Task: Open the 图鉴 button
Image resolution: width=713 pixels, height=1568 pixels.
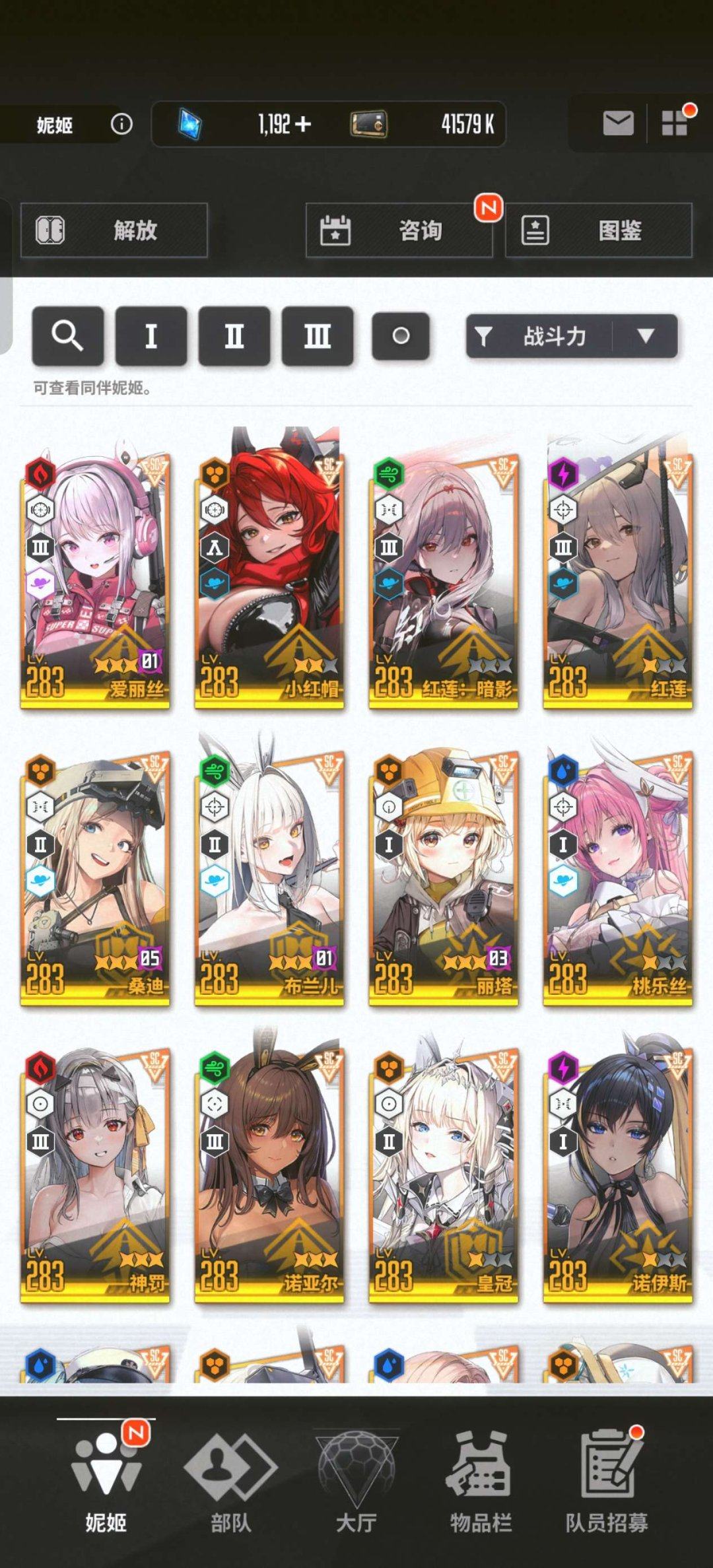Action: (598, 230)
